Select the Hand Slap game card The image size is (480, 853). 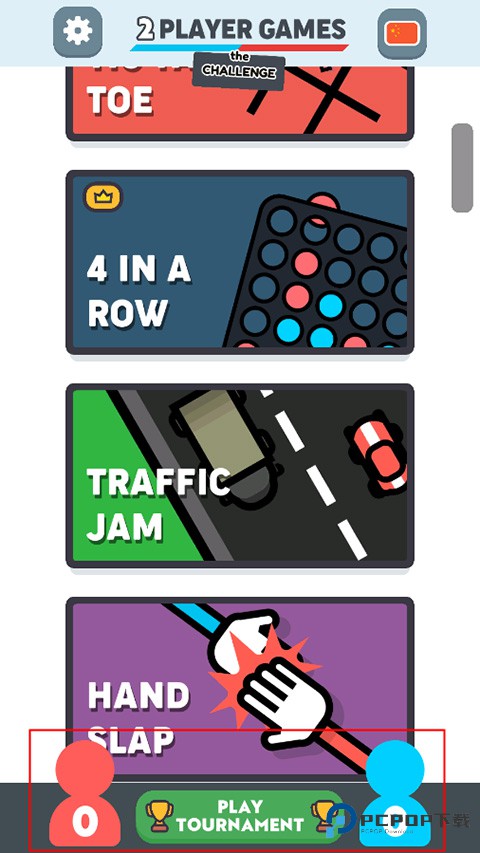[x=239, y=688]
